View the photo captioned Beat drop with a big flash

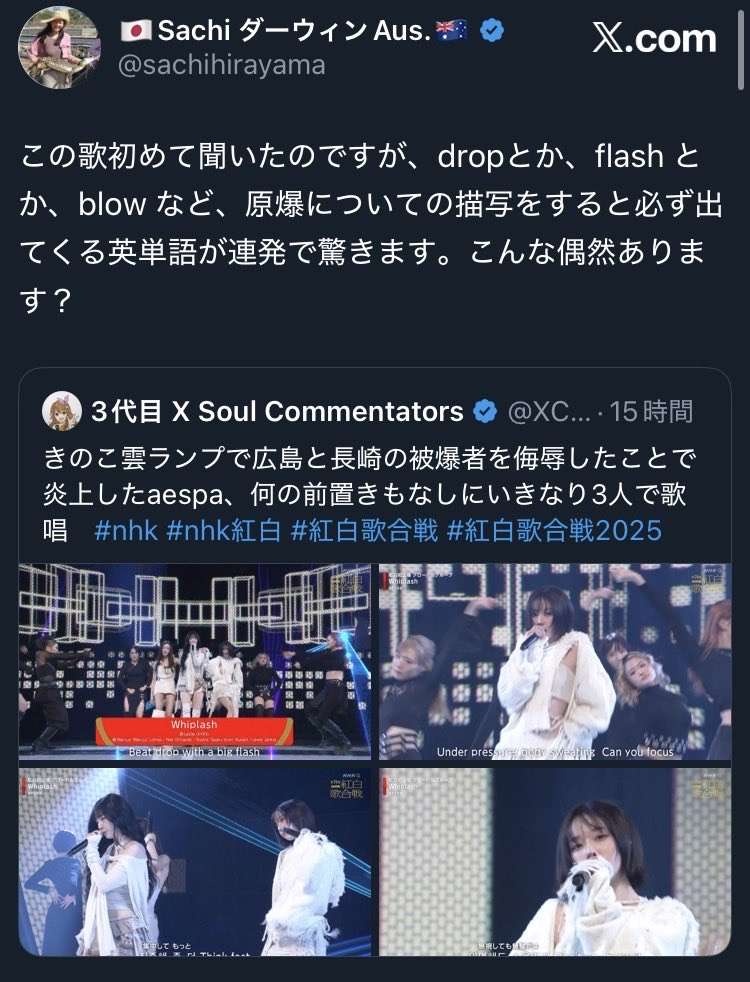click(x=195, y=660)
